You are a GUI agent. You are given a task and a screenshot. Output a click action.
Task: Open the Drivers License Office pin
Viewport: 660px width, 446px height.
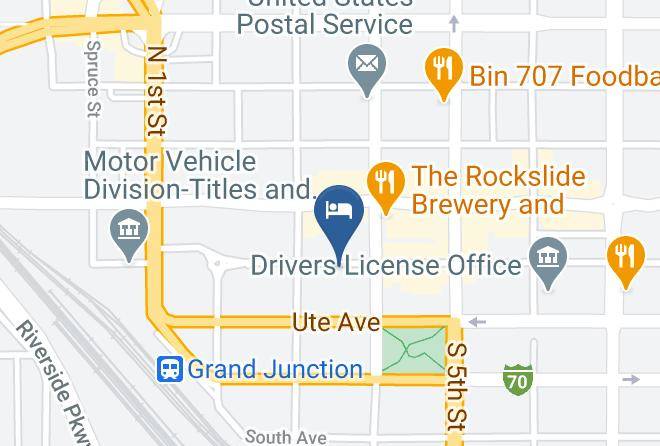click(548, 263)
